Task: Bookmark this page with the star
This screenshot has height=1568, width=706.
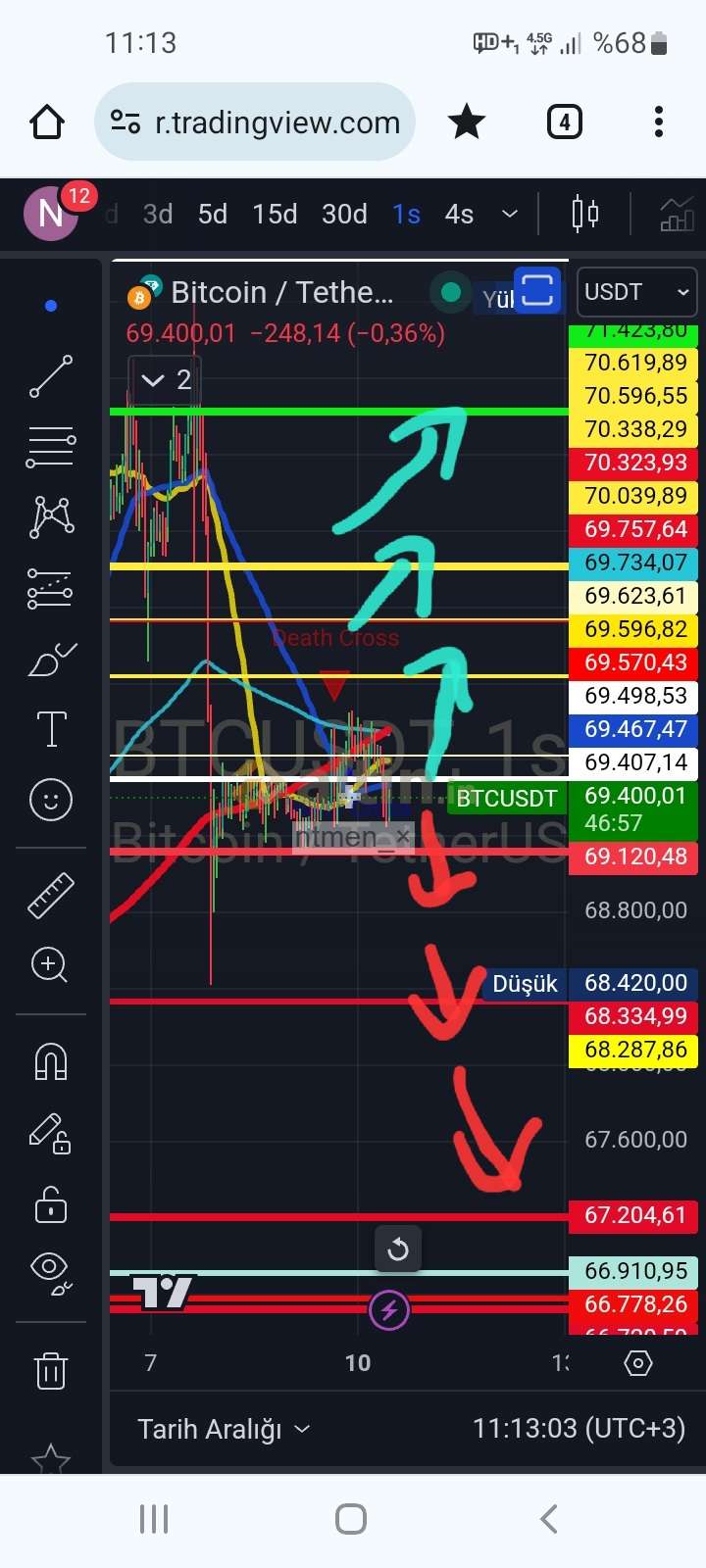Action: tap(466, 122)
